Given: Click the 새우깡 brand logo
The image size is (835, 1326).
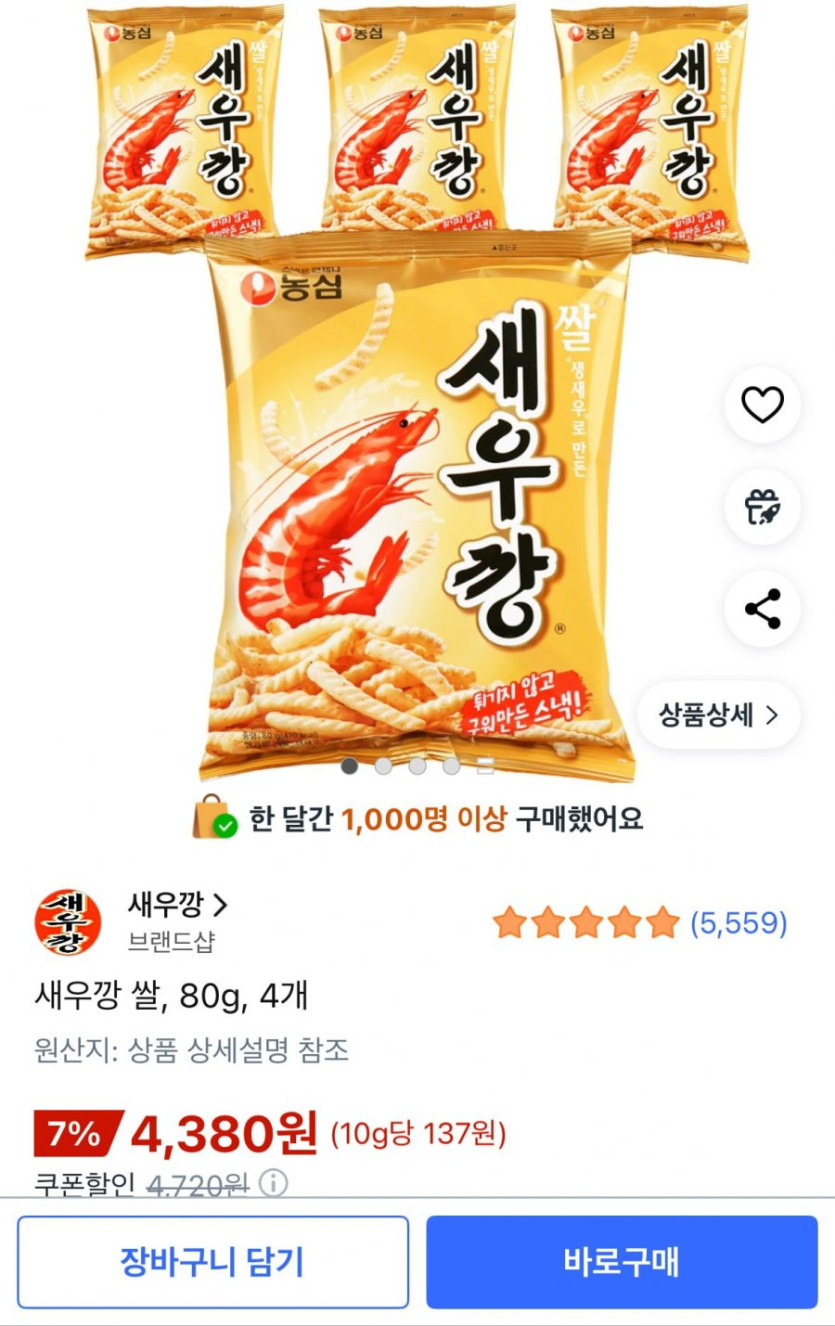Looking at the screenshot, I should [69, 923].
